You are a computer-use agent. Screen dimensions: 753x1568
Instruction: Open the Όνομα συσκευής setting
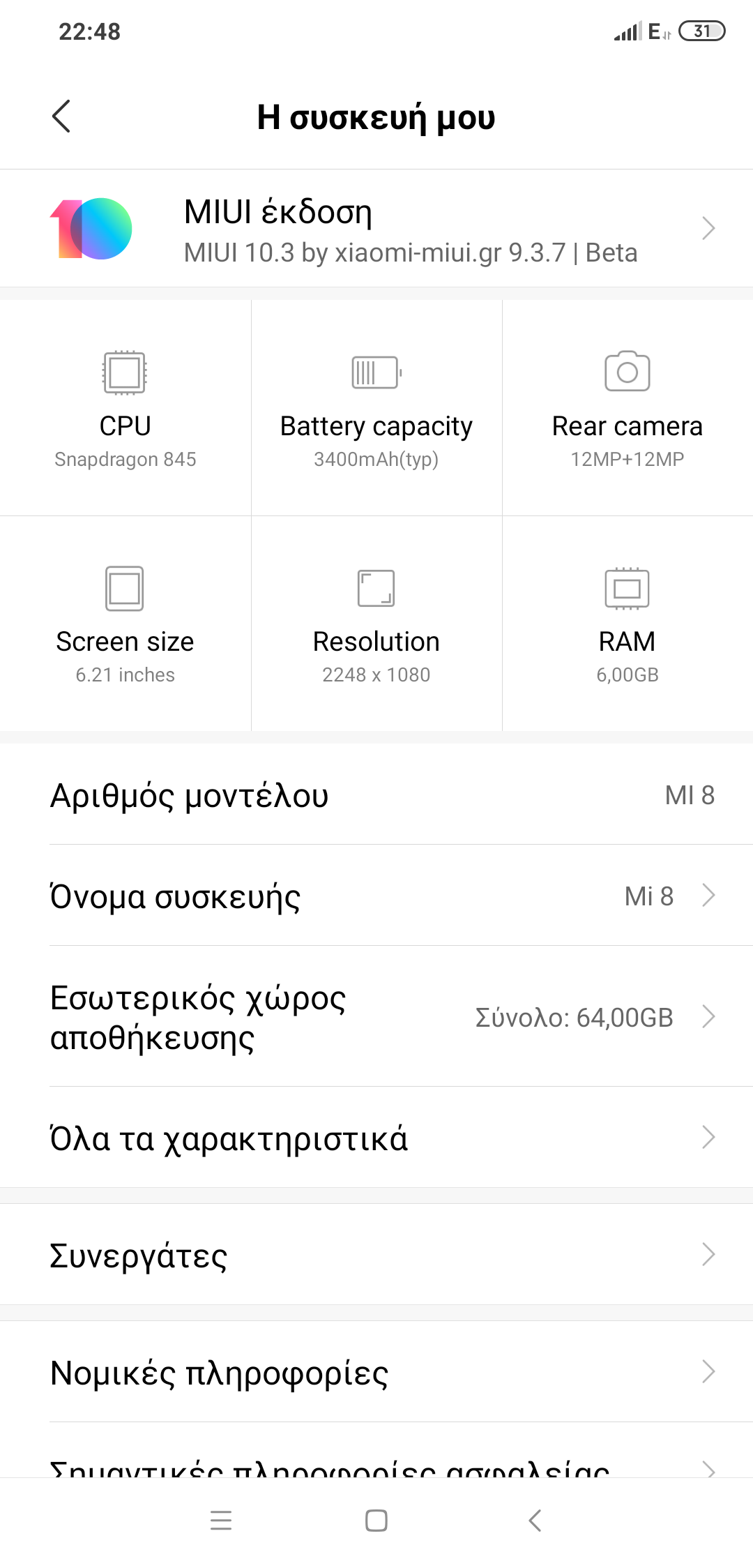(x=376, y=896)
